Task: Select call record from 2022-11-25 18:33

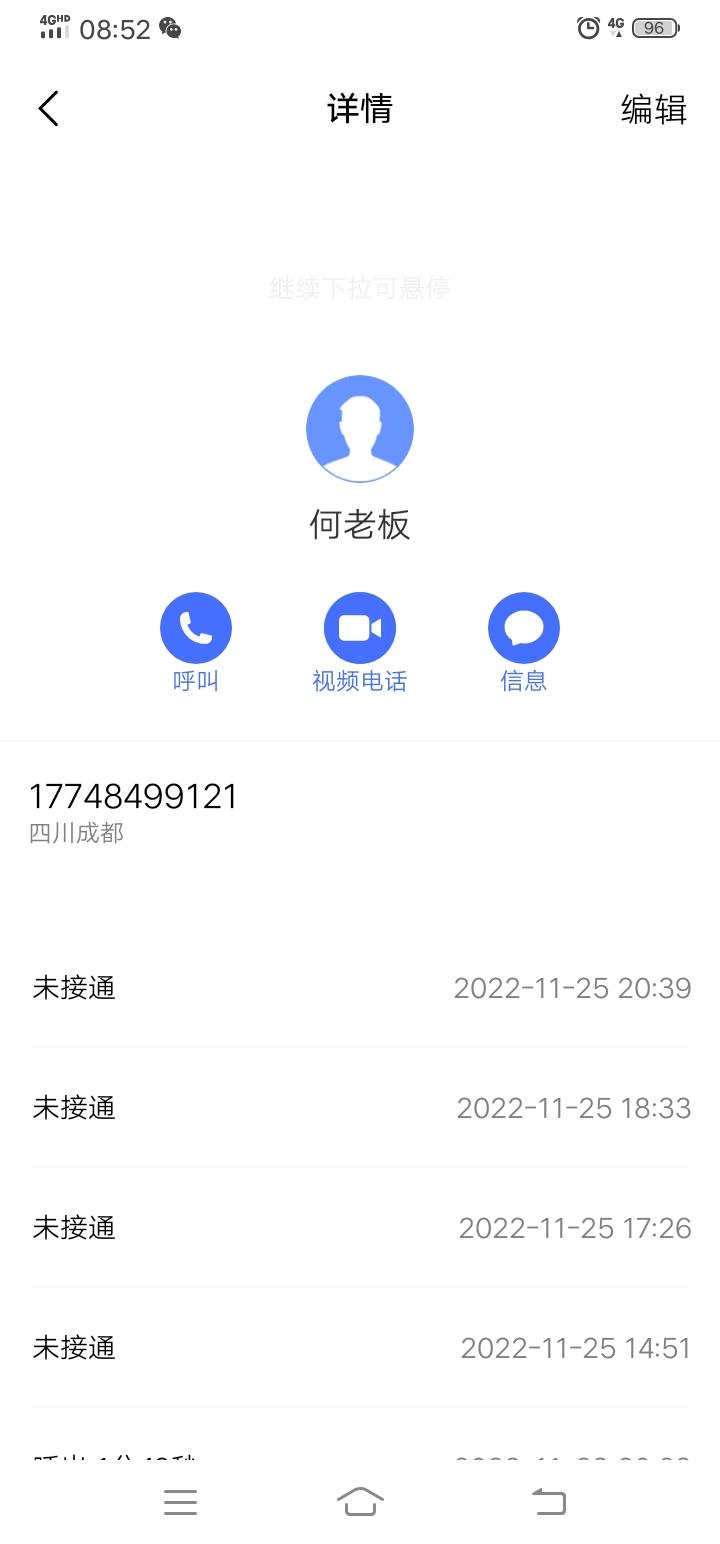Action: pos(360,1108)
